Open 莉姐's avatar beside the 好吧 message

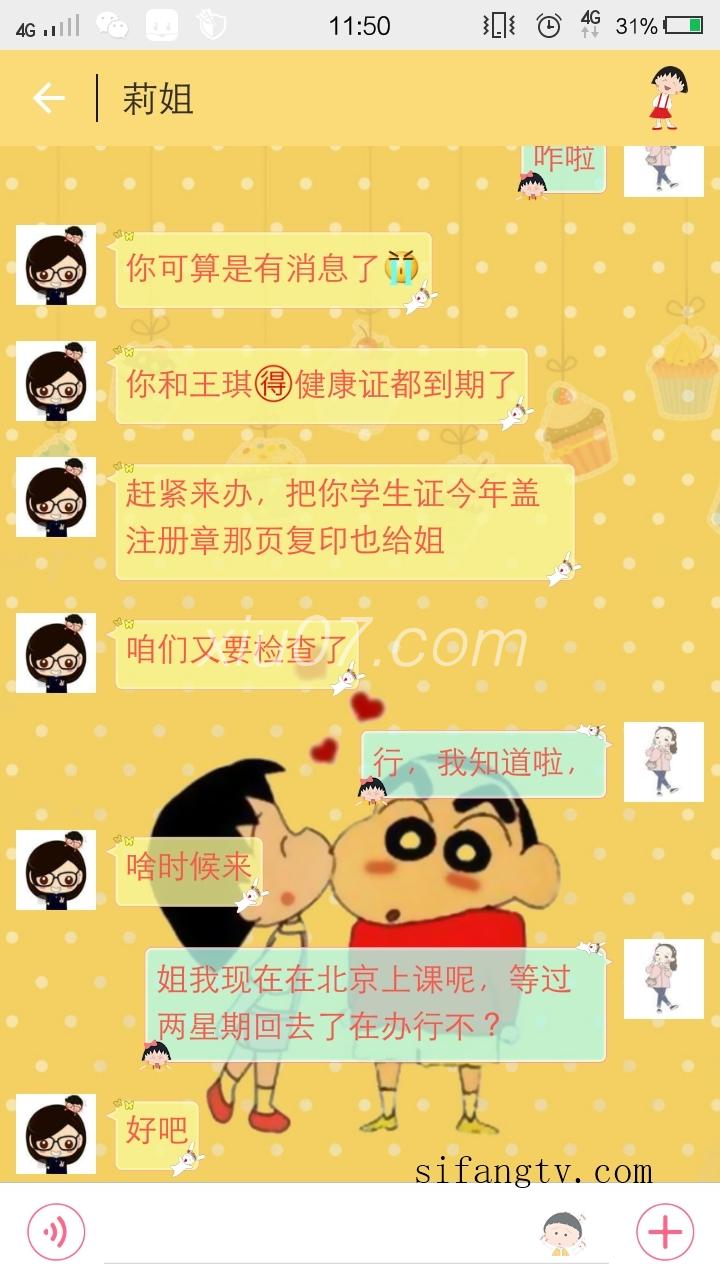pos(56,1133)
